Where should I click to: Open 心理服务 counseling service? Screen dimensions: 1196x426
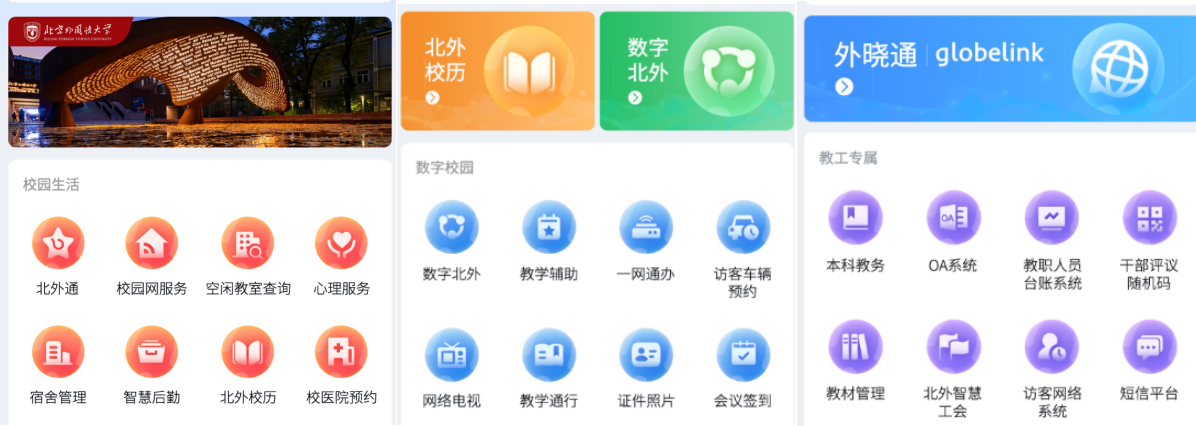(341, 243)
